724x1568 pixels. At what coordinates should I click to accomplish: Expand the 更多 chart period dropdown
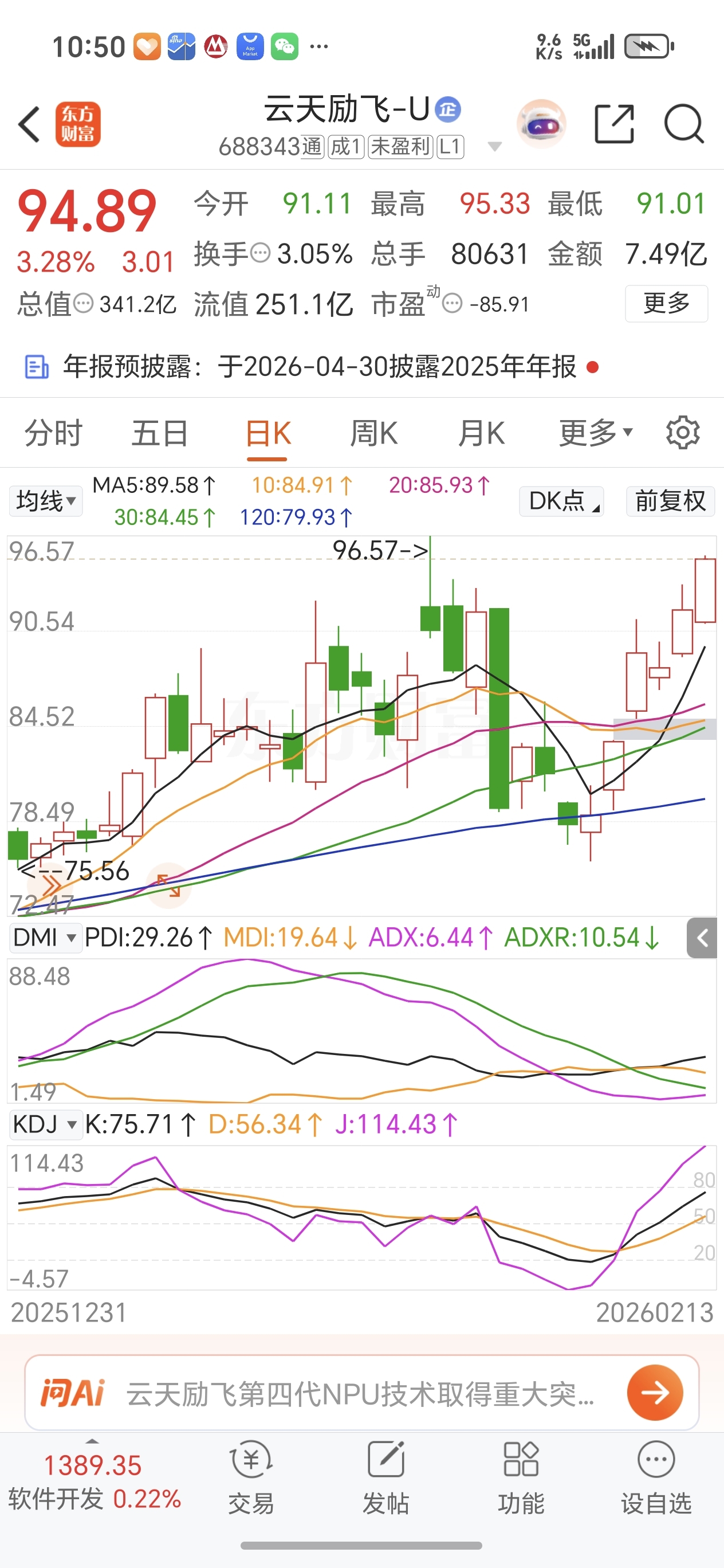[x=595, y=433]
